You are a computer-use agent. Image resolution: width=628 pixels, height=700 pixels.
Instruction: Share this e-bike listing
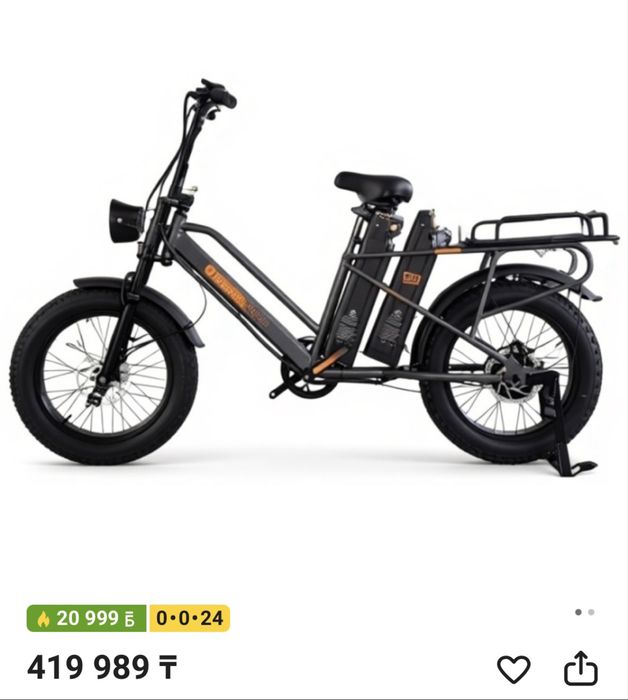[x=580, y=668]
